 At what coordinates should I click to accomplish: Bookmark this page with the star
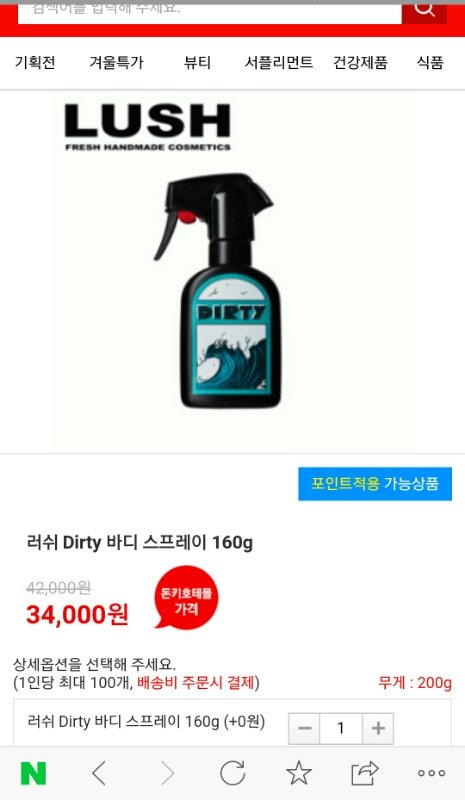click(x=299, y=773)
